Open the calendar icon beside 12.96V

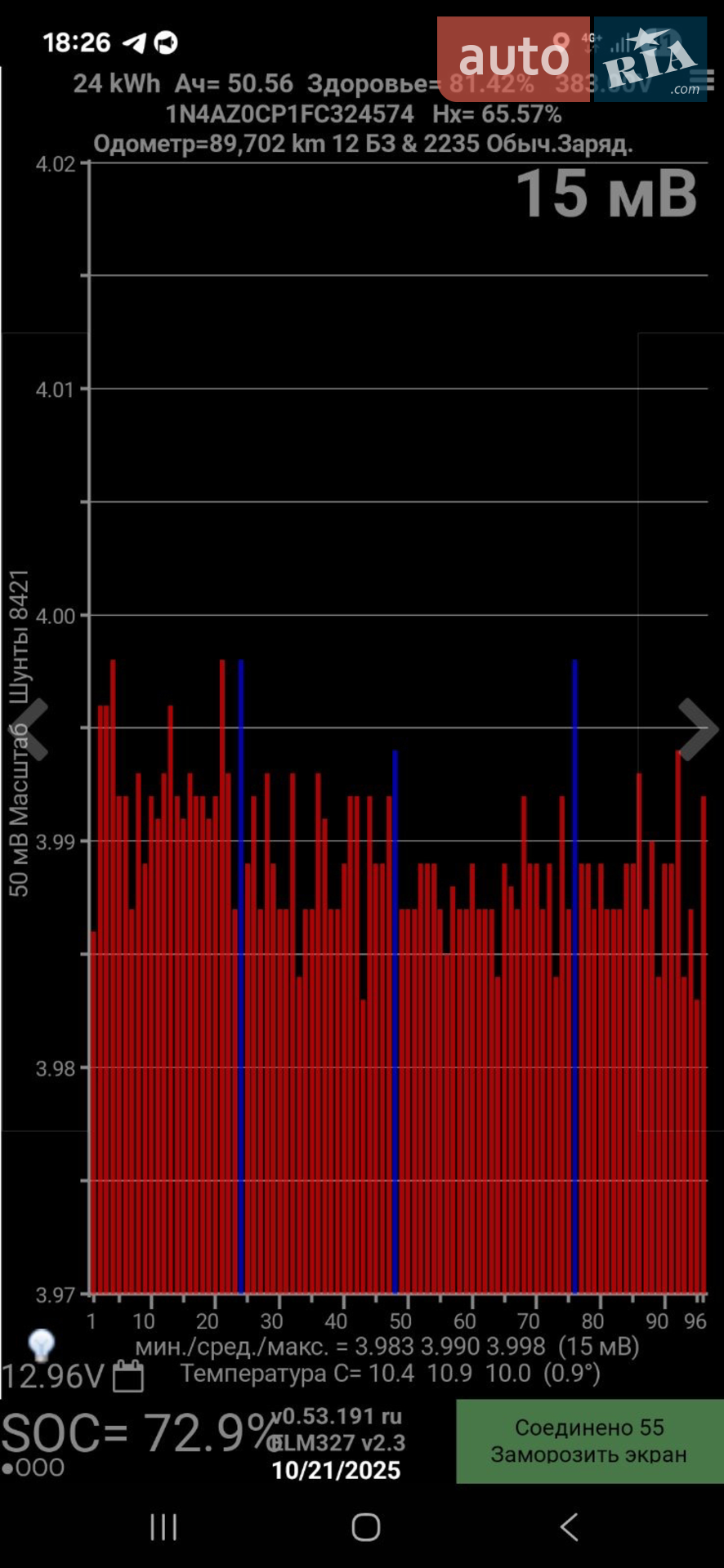click(x=128, y=1377)
